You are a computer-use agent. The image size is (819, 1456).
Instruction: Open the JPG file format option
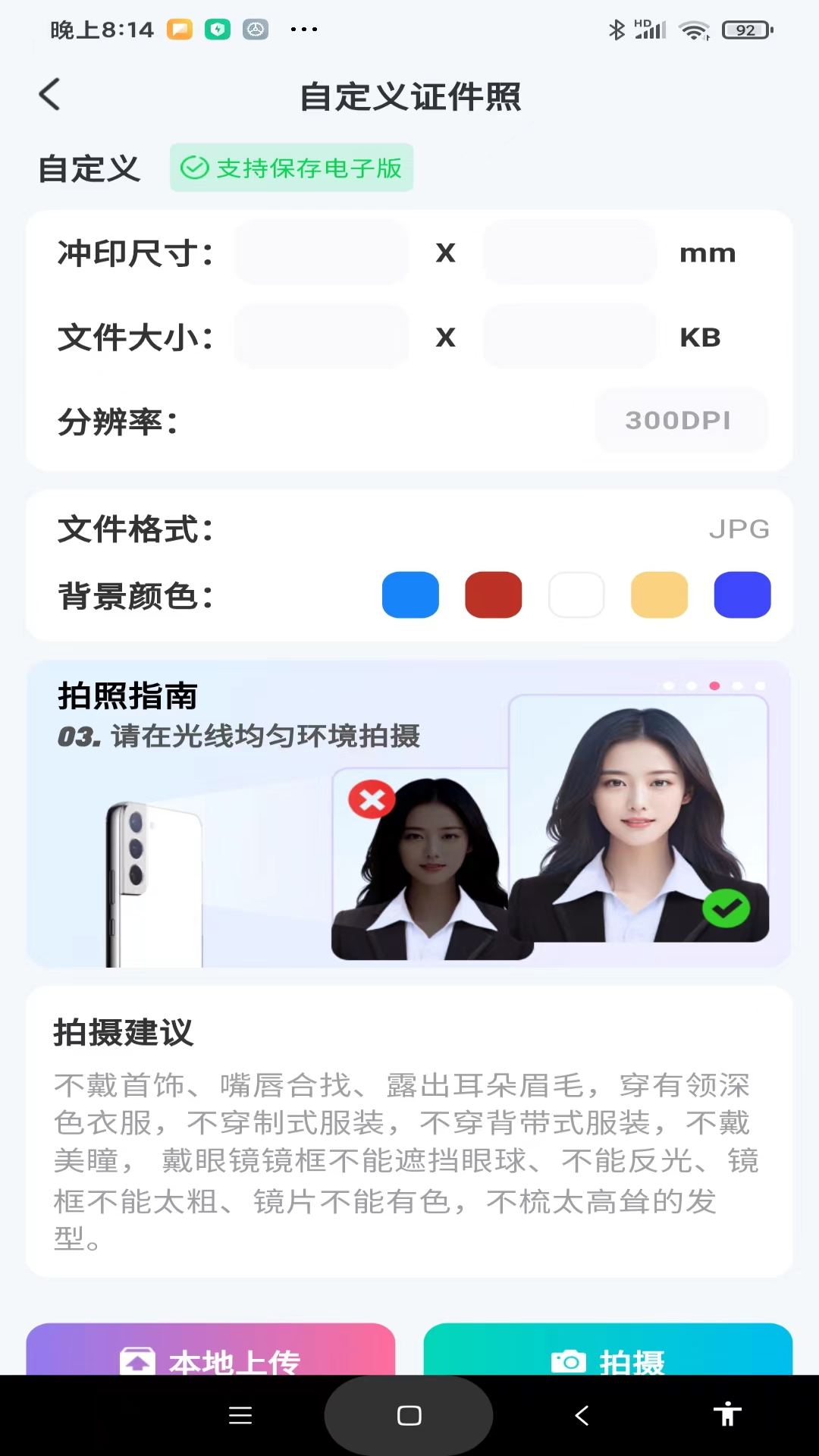pyautogui.click(x=739, y=529)
